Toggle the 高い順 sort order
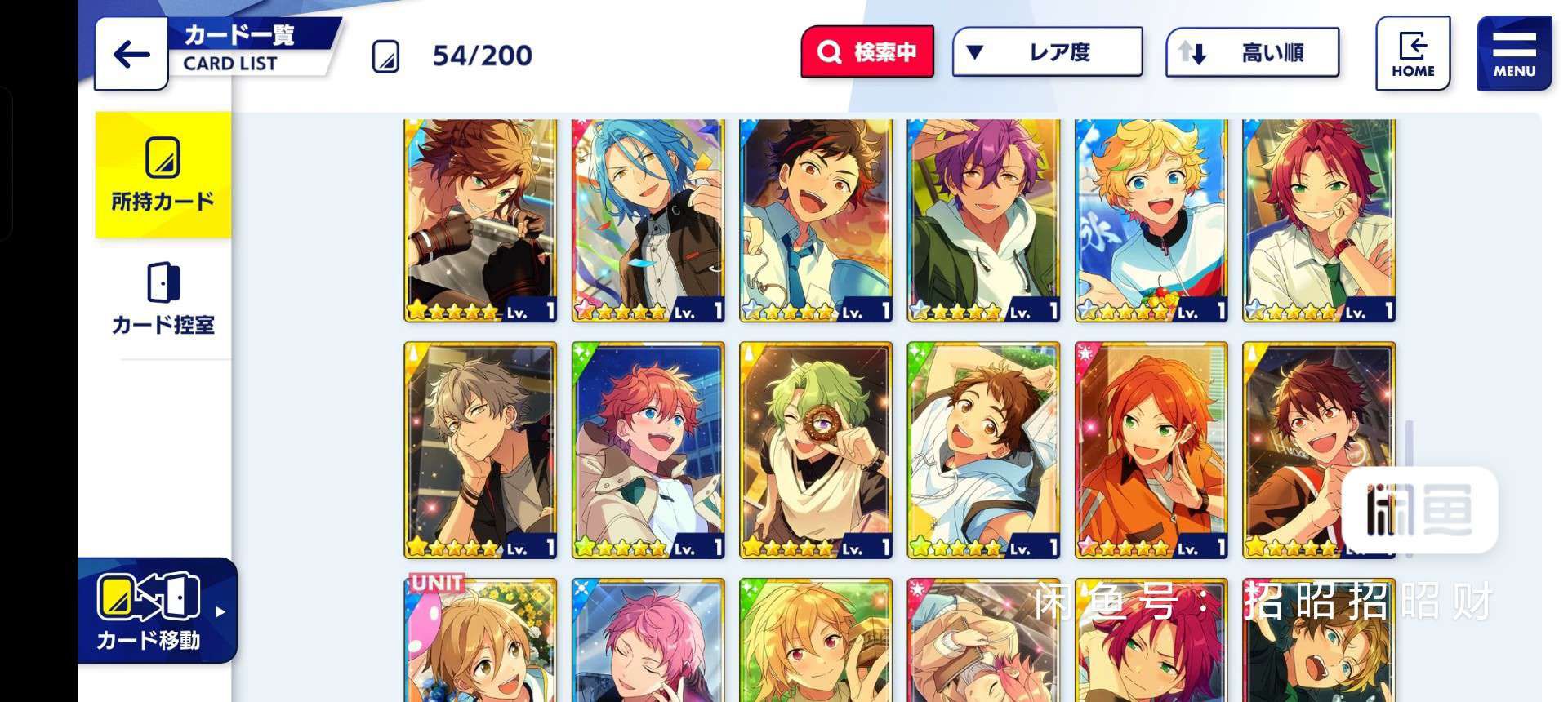The height and width of the screenshot is (702, 1568). 1252,53
